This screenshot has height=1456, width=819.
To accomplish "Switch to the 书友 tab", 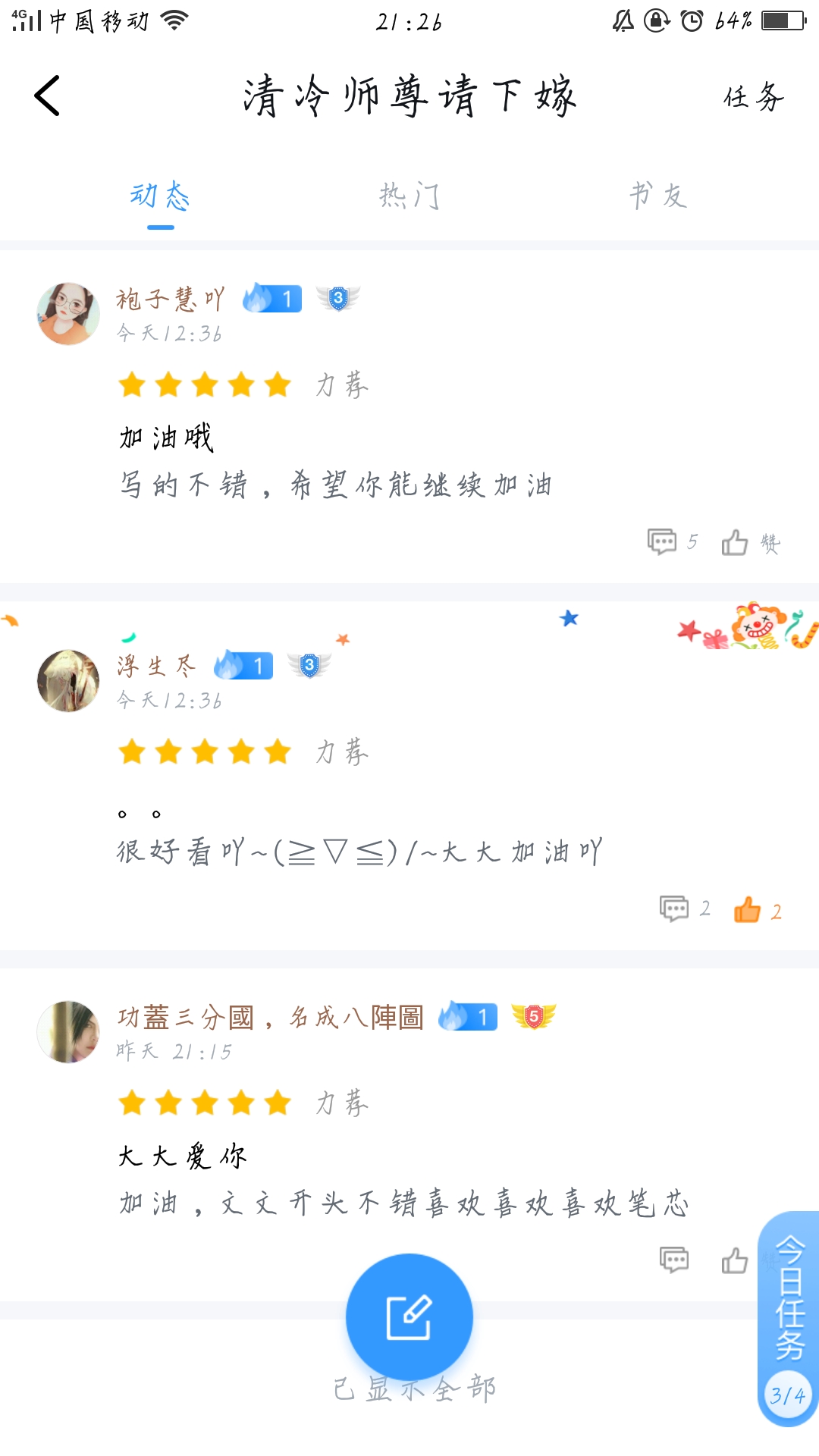I will 658,196.
